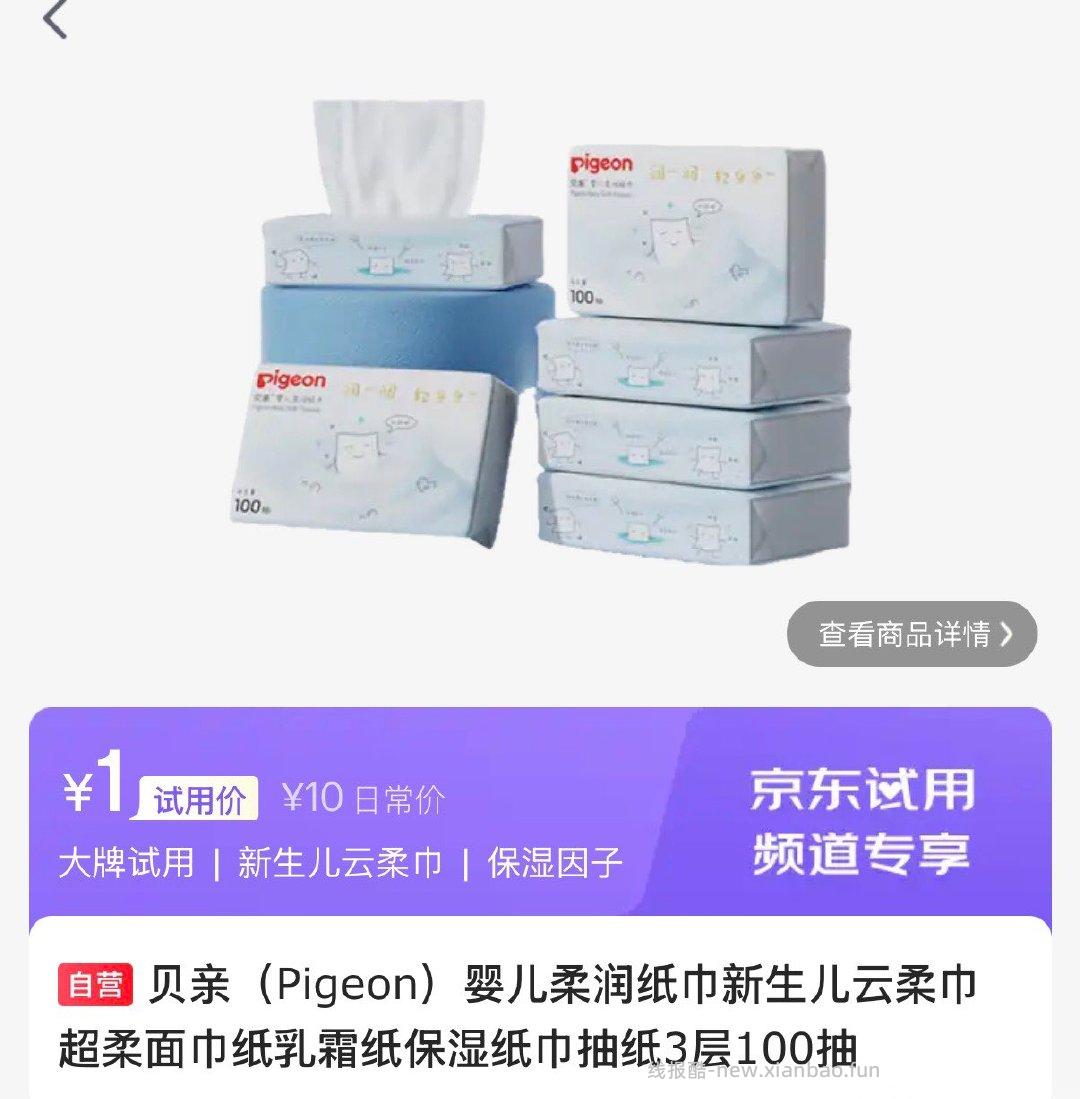Image resolution: width=1080 pixels, height=1099 pixels.
Task: Select the 保湿因子 tag
Action: point(553,862)
